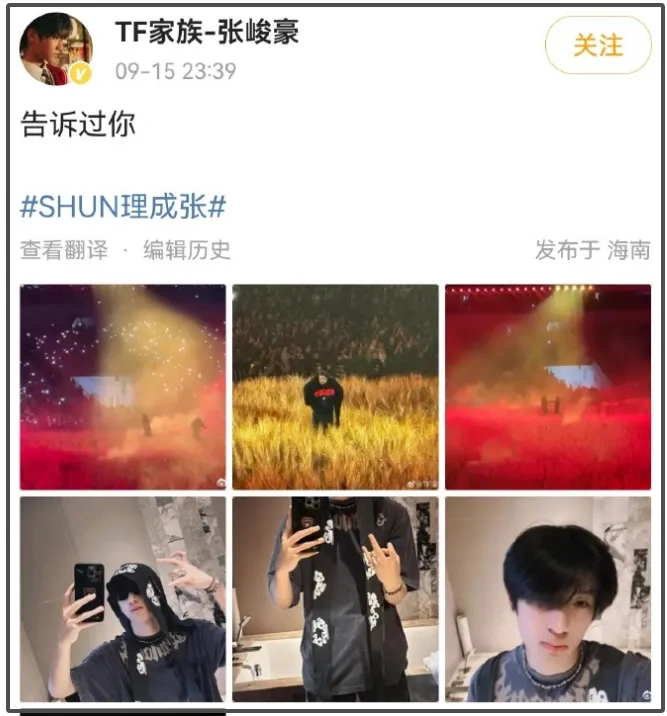The width and height of the screenshot is (667, 716).
Task: Open the third red stage light photo
Action: click(x=547, y=387)
